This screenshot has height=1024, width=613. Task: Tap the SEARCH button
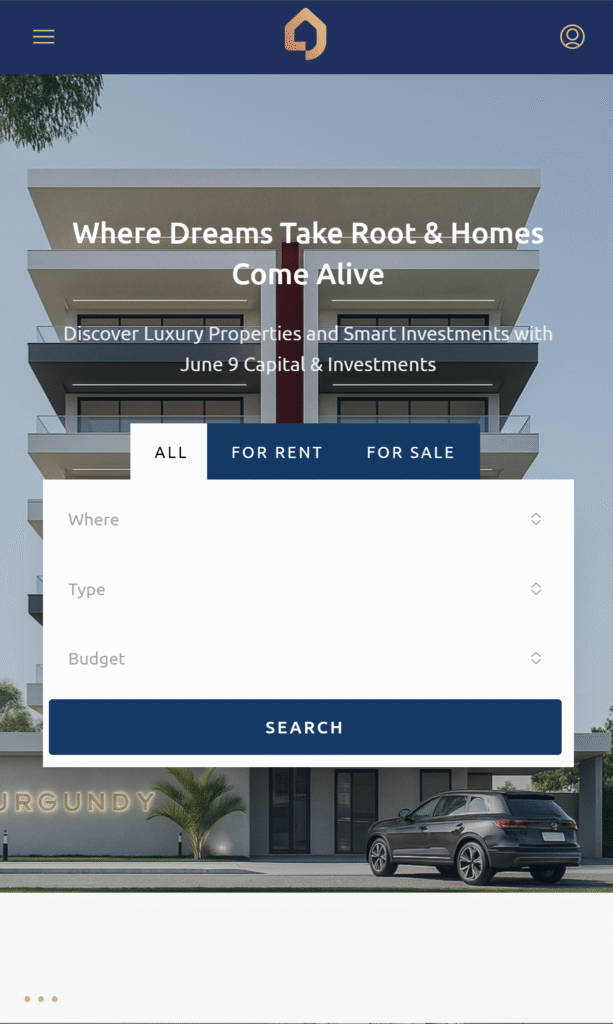[x=305, y=727]
